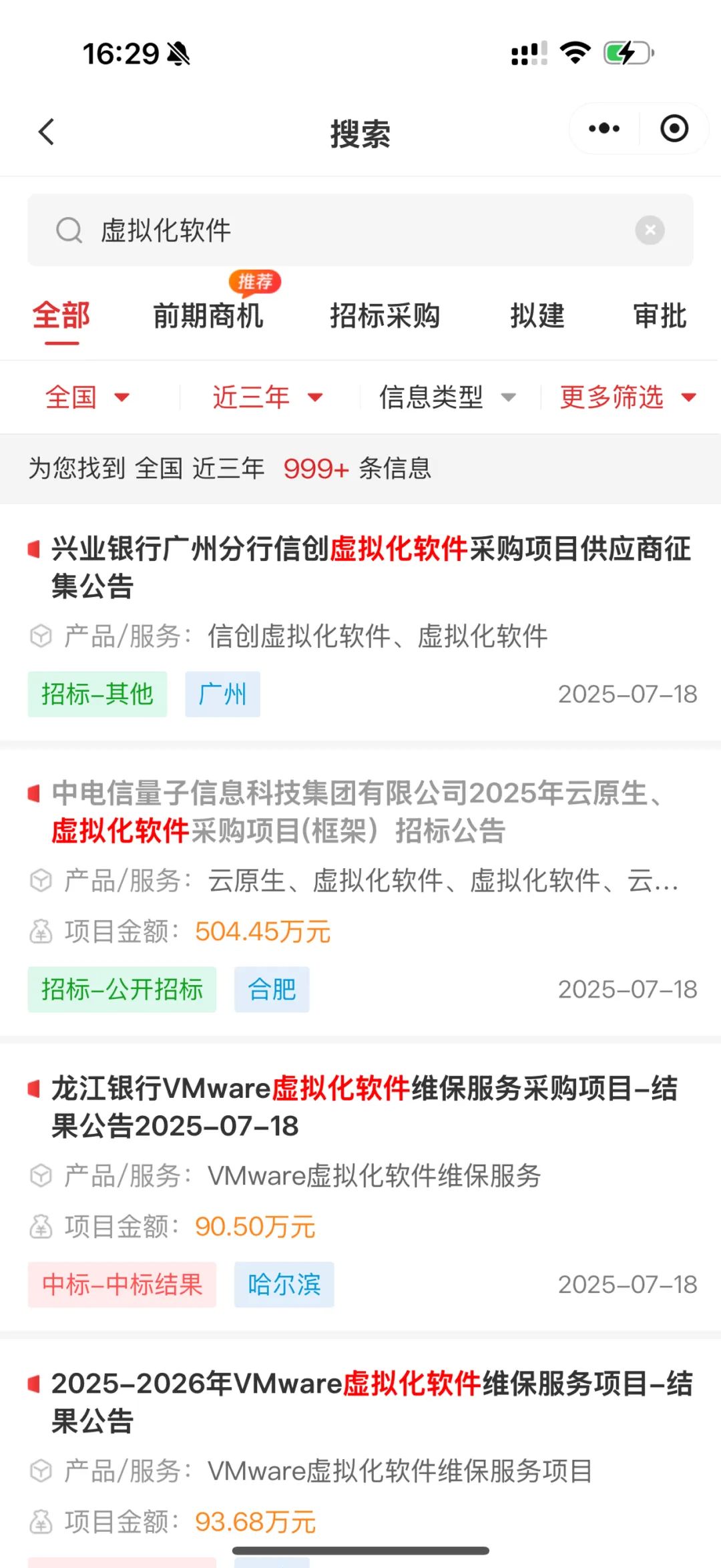Image resolution: width=721 pixels, height=1568 pixels.
Task: Open the mini program three-dot menu
Action: tap(604, 128)
